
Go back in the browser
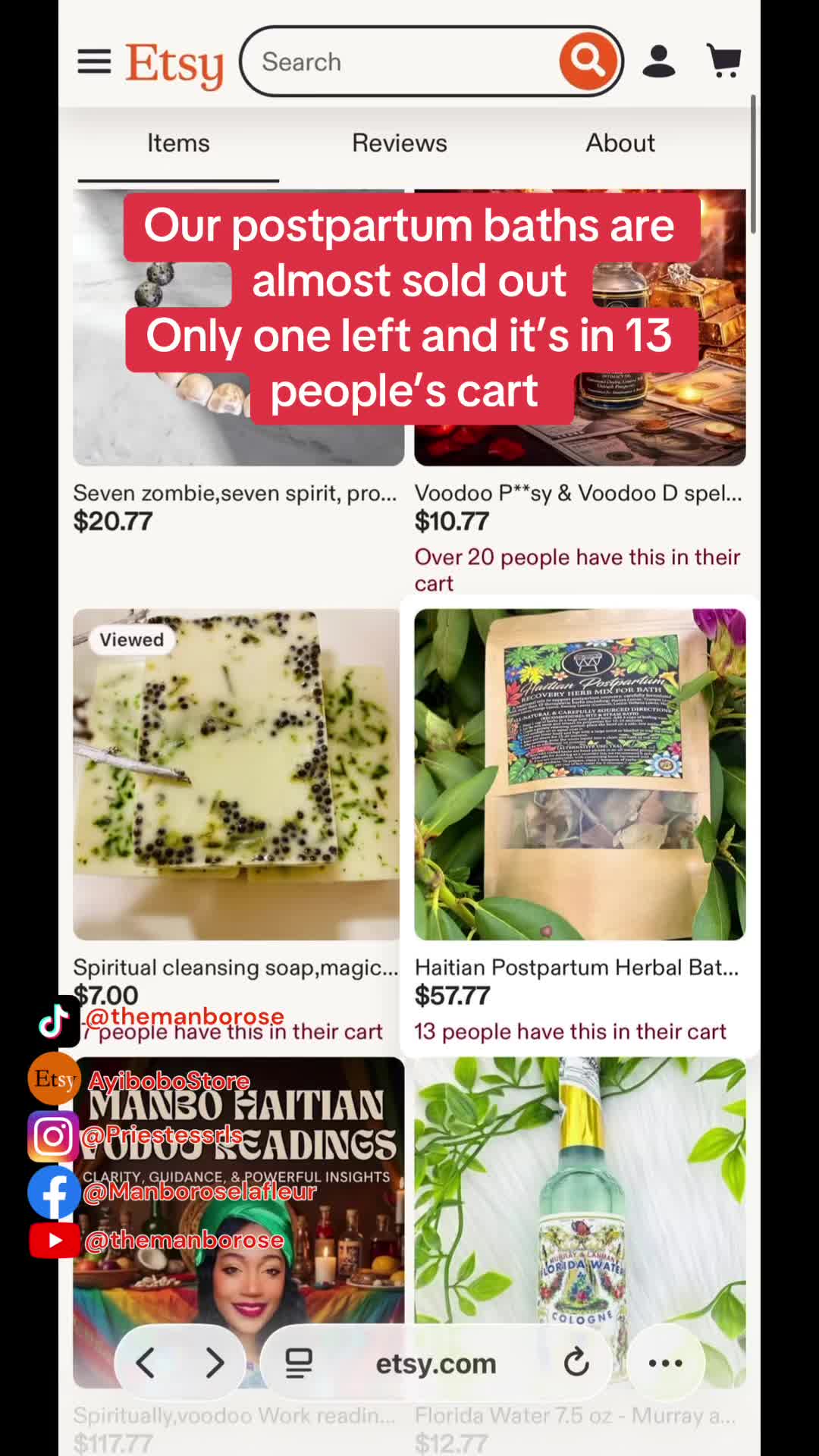point(146,1363)
